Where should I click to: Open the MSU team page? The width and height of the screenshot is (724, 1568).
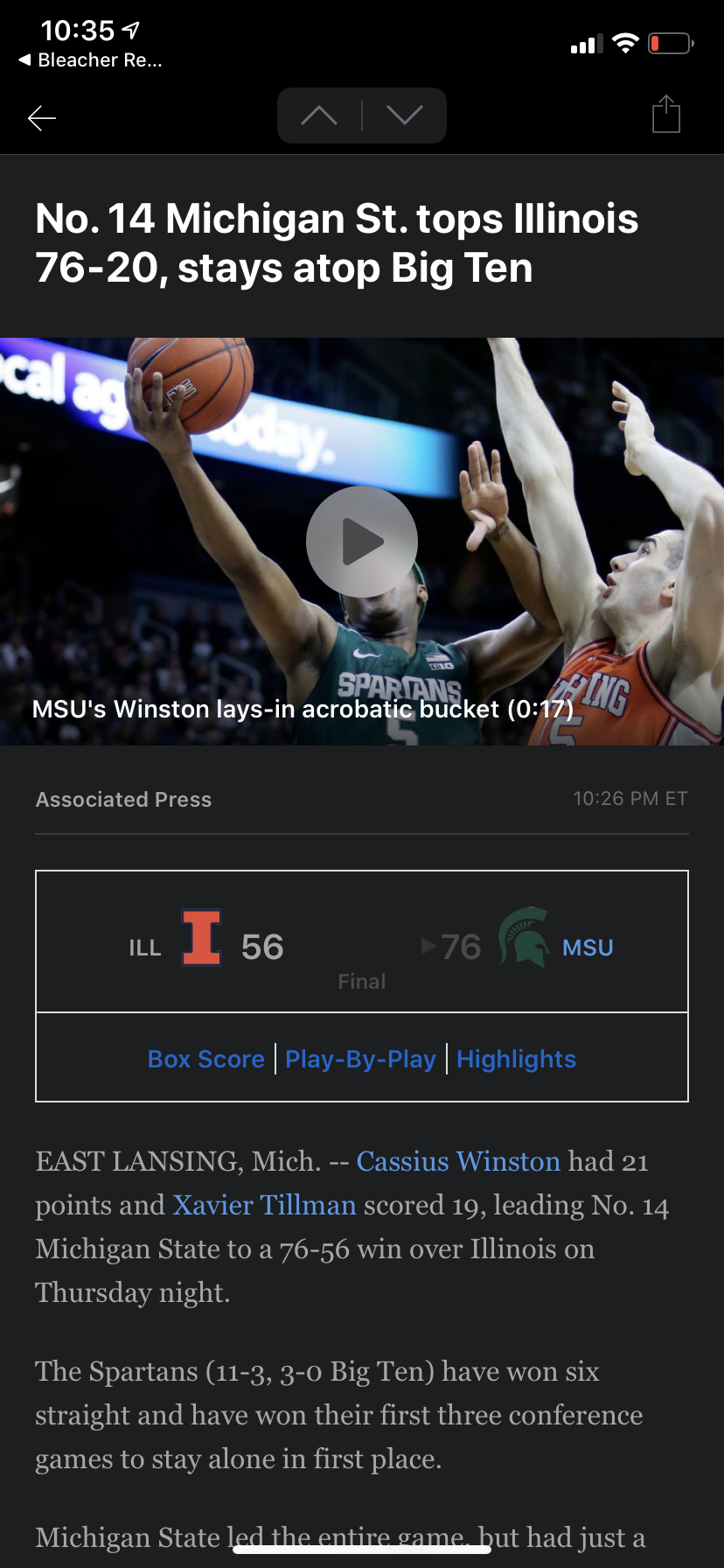click(587, 948)
